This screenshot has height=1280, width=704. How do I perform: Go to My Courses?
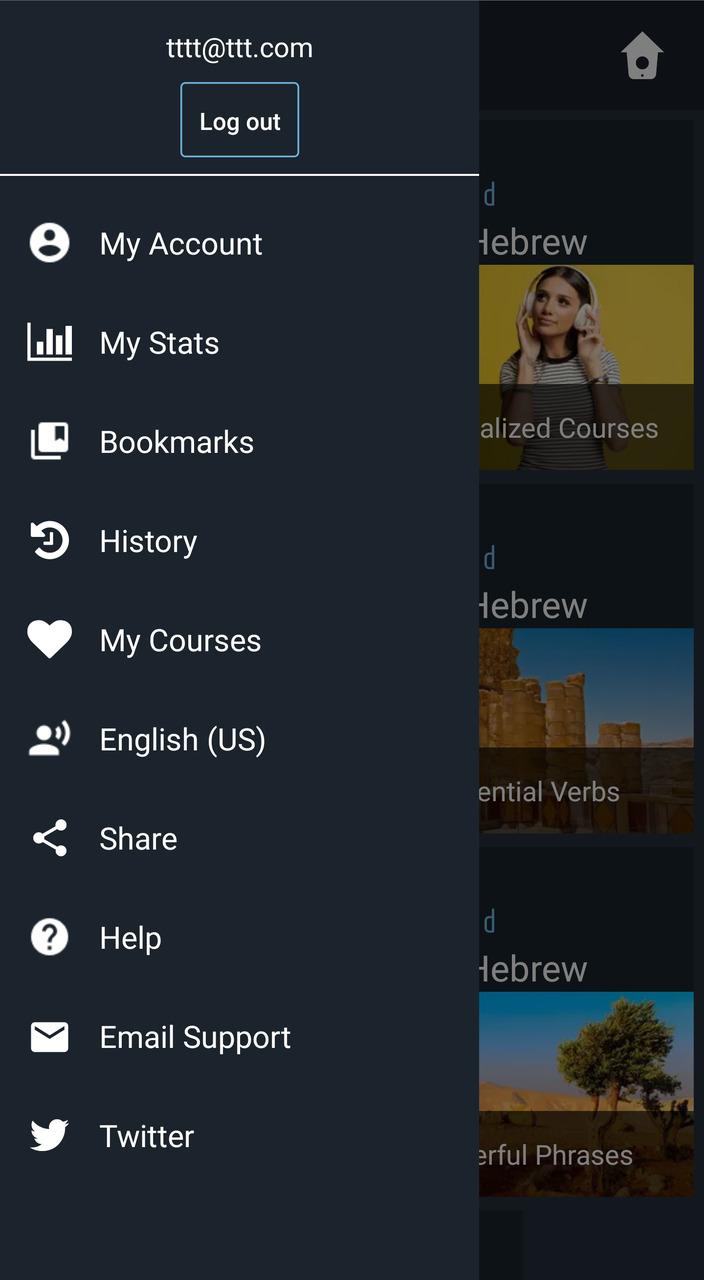click(180, 640)
